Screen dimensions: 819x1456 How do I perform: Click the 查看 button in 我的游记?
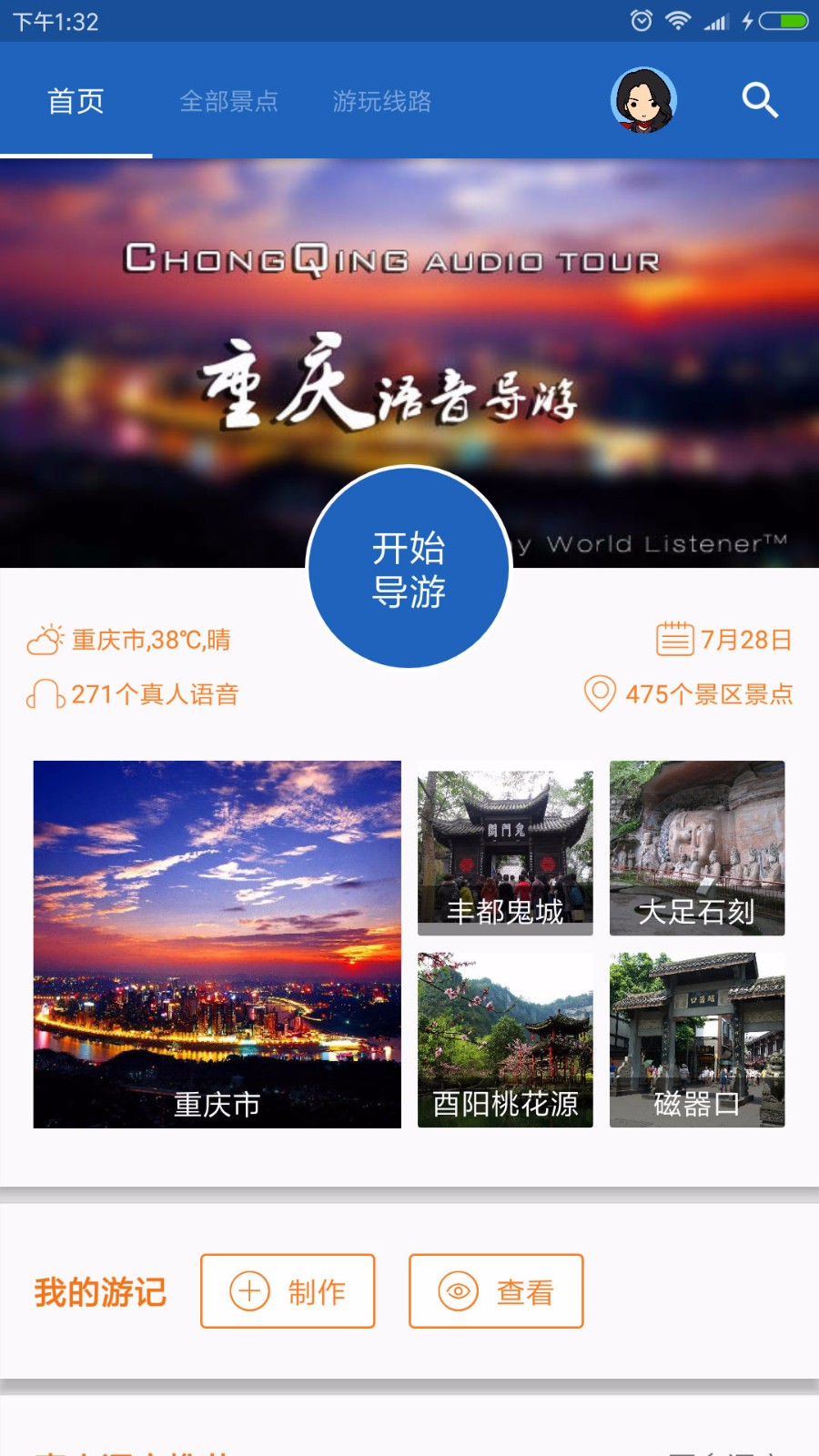point(496,1291)
